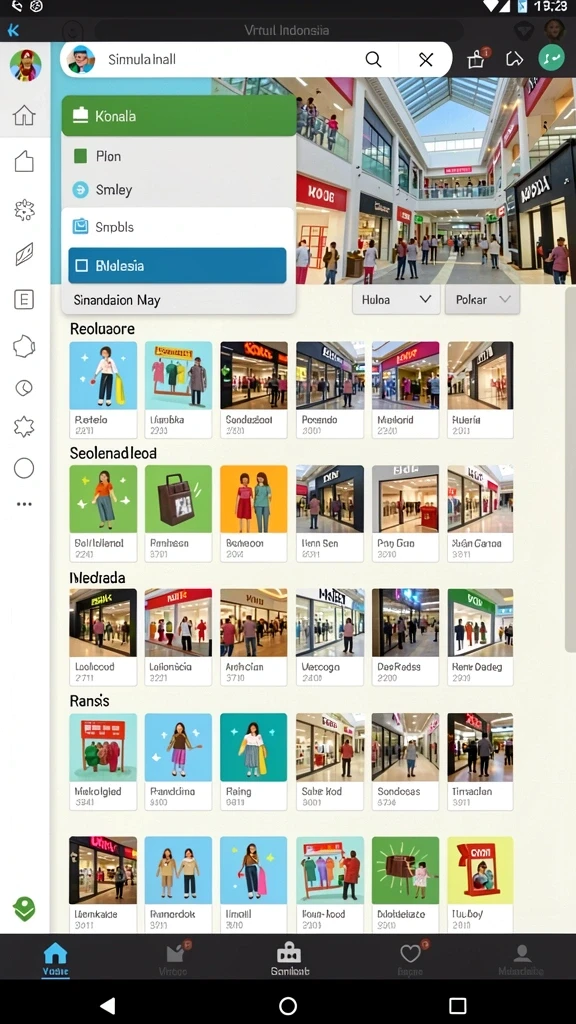Open the Sondoeas store tile
The image size is (576, 1024).
tap(406, 761)
